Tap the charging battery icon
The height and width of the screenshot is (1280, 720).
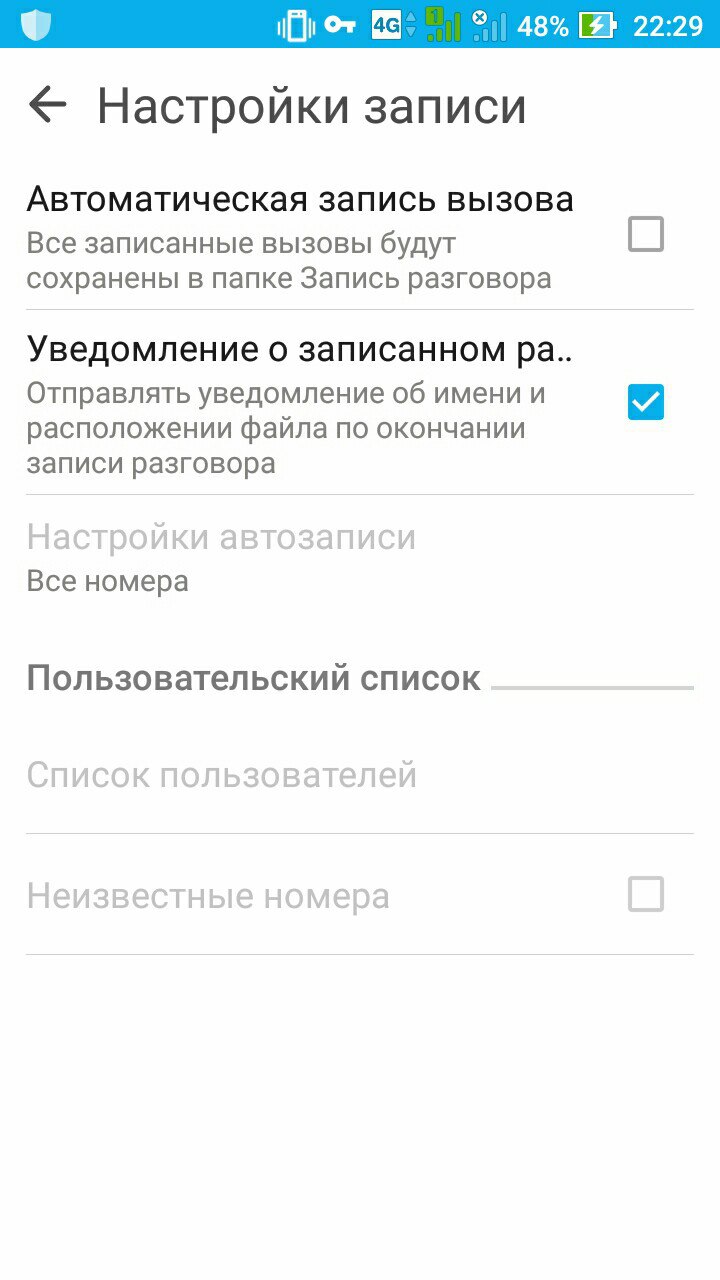tap(597, 24)
